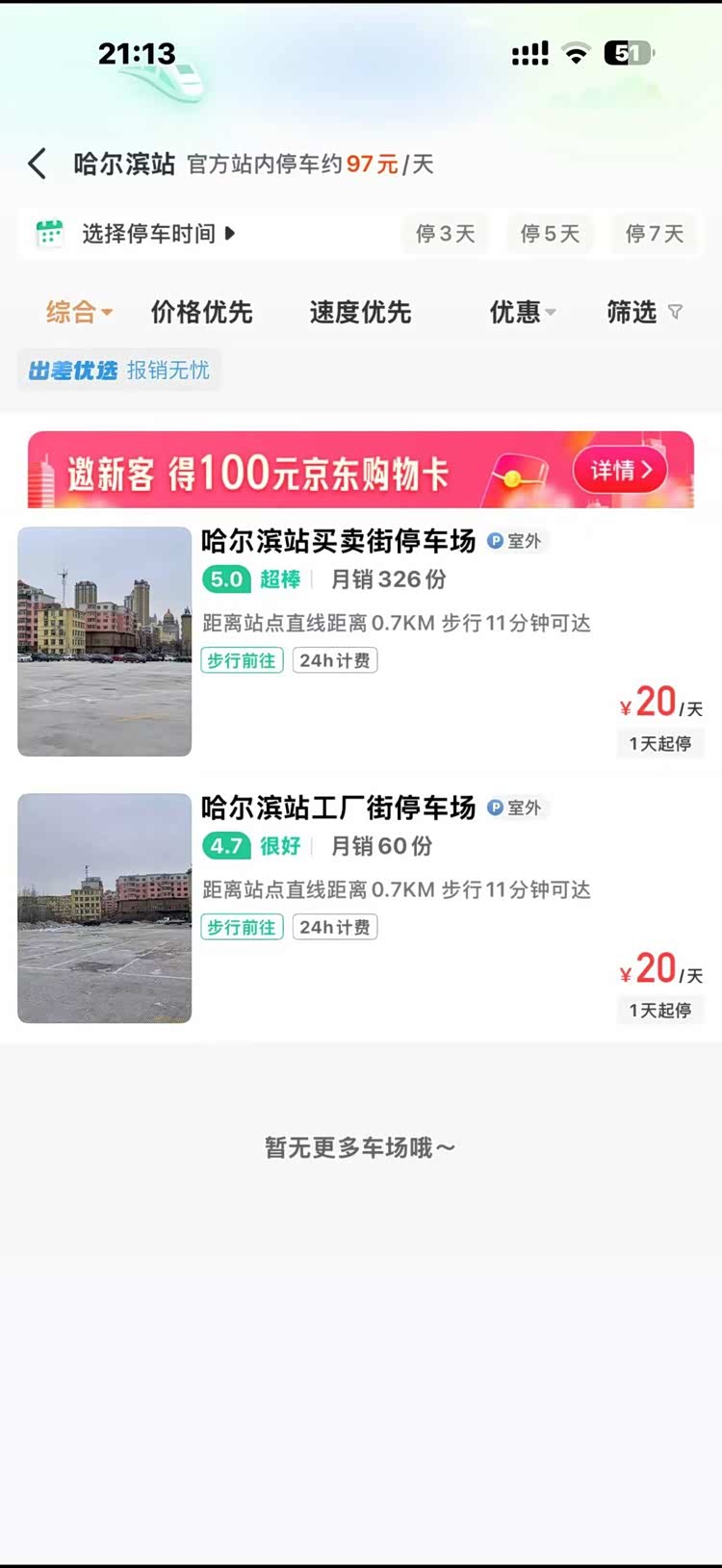This screenshot has width=722, height=1568.
Task: Choose the 停5天 duration chip
Action: click(550, 234)
